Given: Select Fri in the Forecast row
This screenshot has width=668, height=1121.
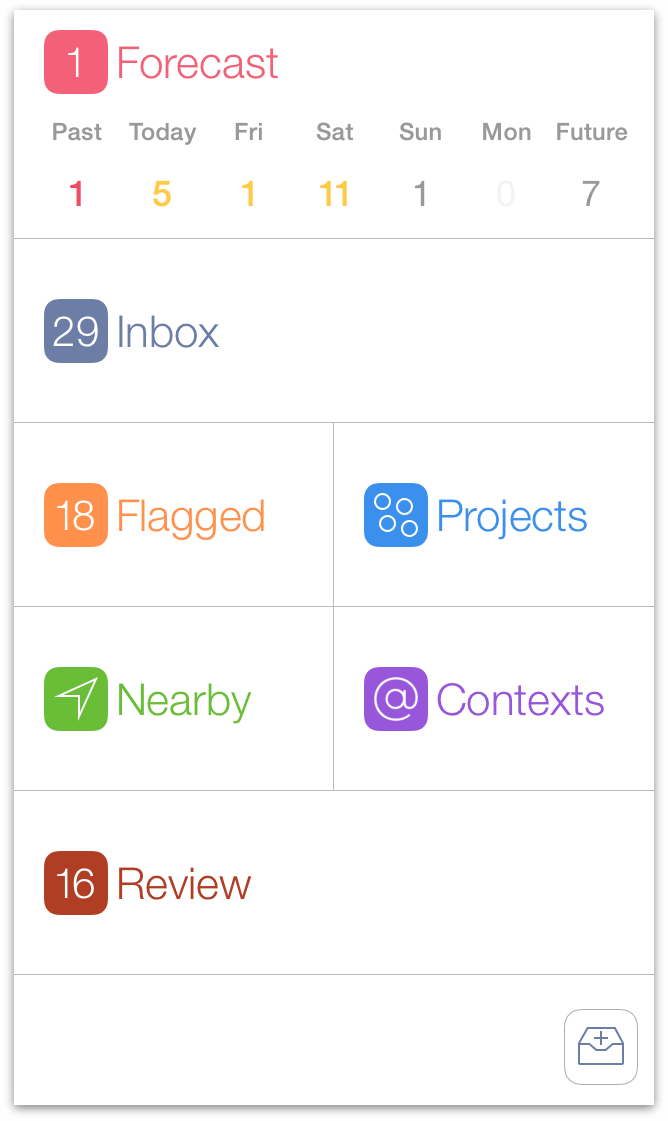Looking at the screenshot, I should point(248,165).
